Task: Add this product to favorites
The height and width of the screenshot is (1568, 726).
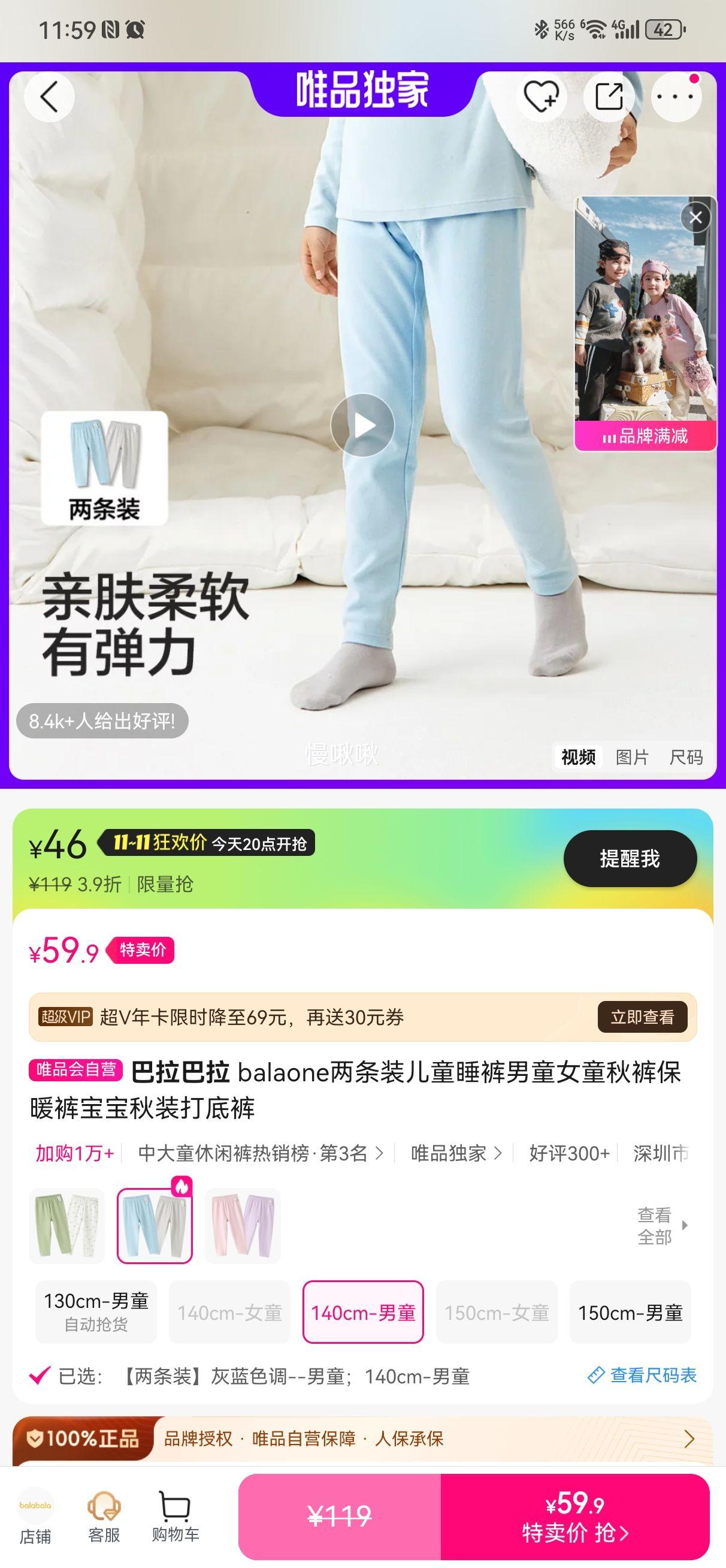Action: coord(541,97)
